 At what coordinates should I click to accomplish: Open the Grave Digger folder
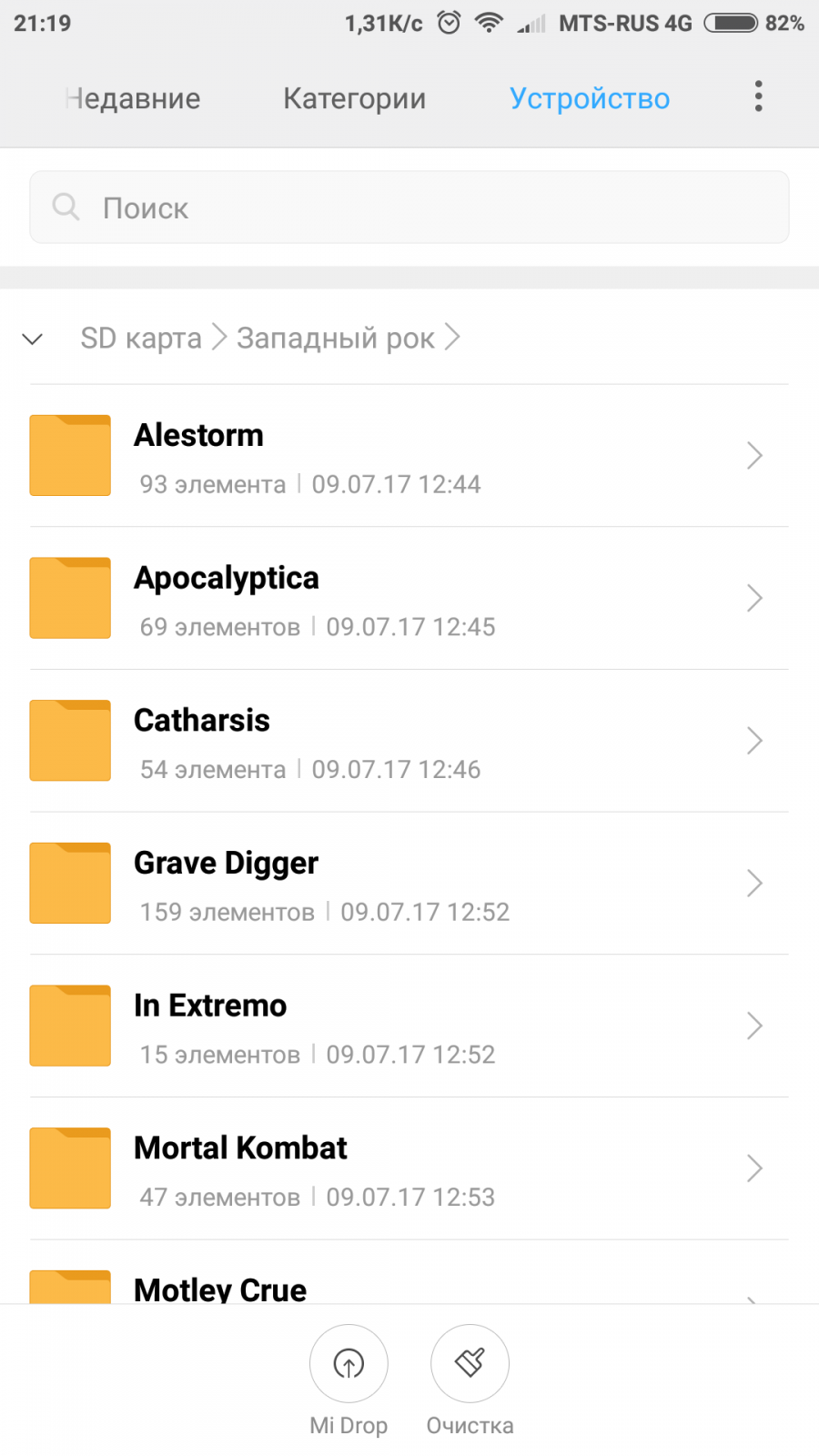click(409, 884)
